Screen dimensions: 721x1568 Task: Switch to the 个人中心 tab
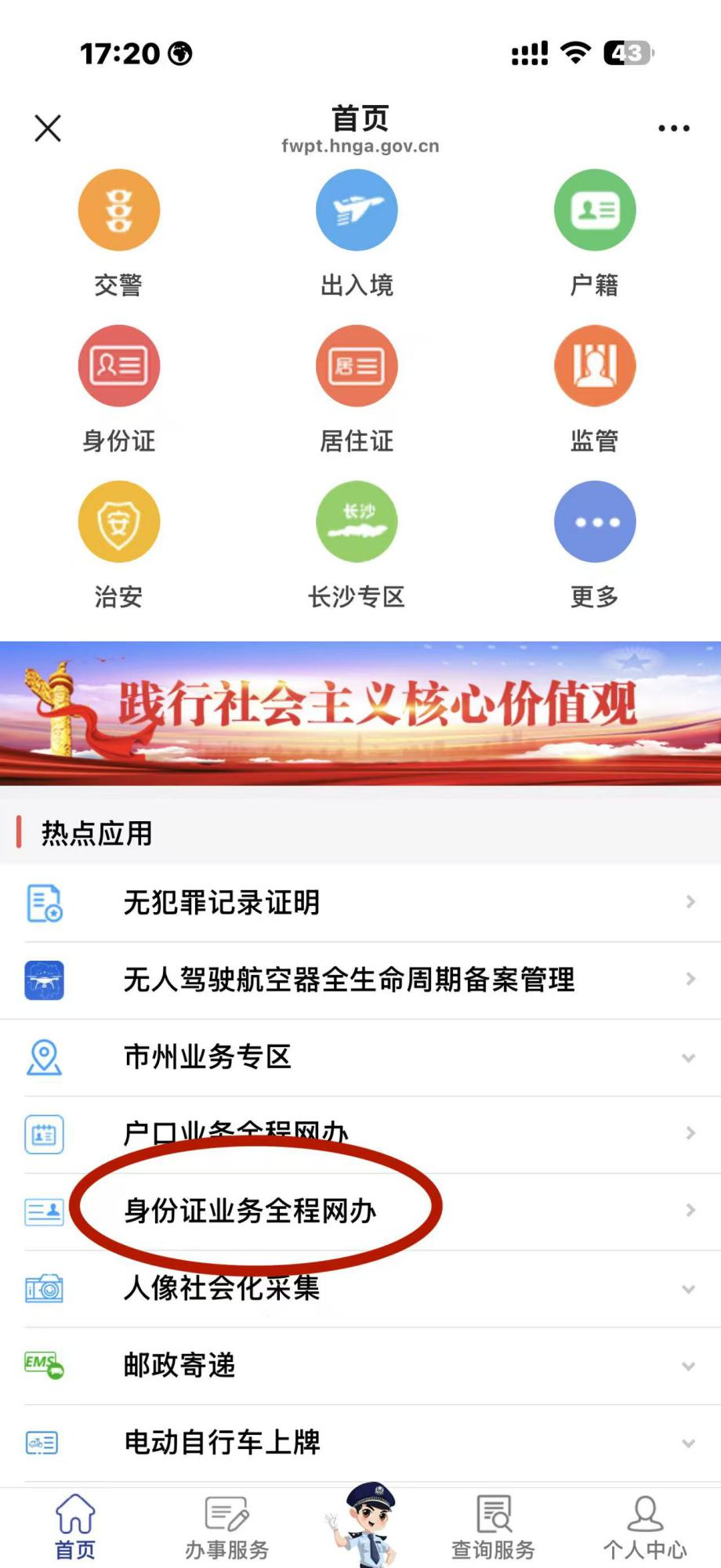pyautogui.click(x=645, y=1526)
